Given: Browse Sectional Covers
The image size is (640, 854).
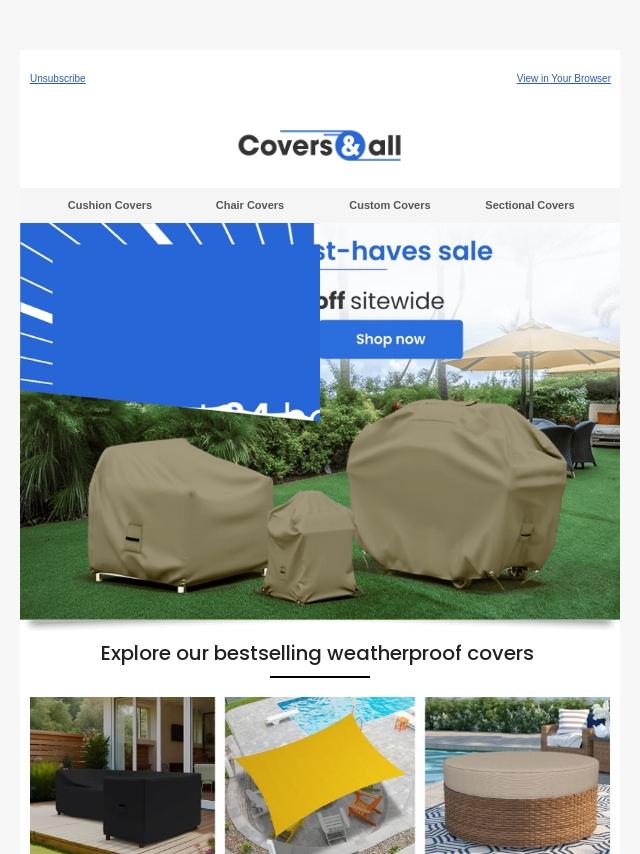Looking at the screenshot, I should [x=529, y=205].
